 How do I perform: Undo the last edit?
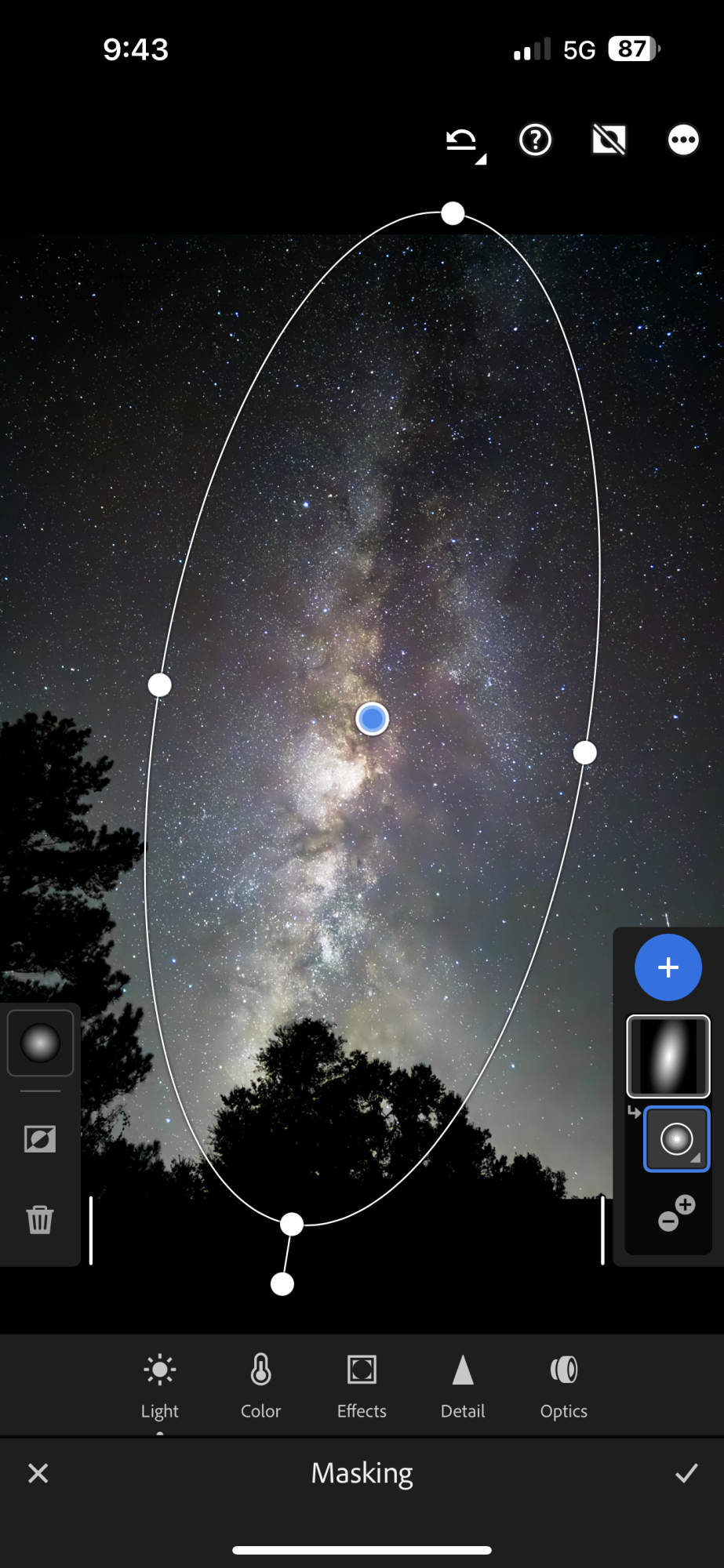click(x=463, y=141)
